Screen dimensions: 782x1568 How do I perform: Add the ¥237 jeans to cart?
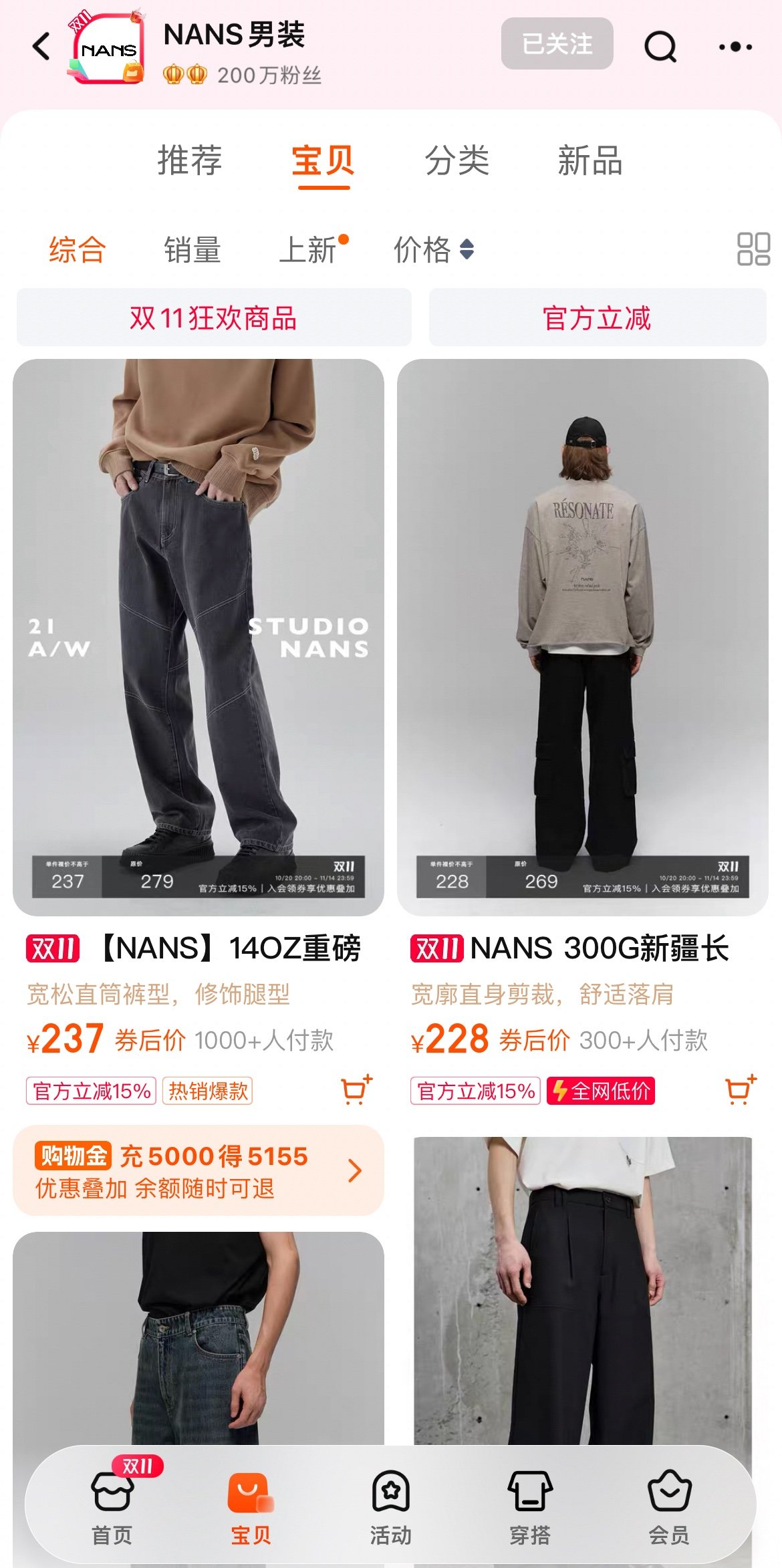(x=356, y=1090)
